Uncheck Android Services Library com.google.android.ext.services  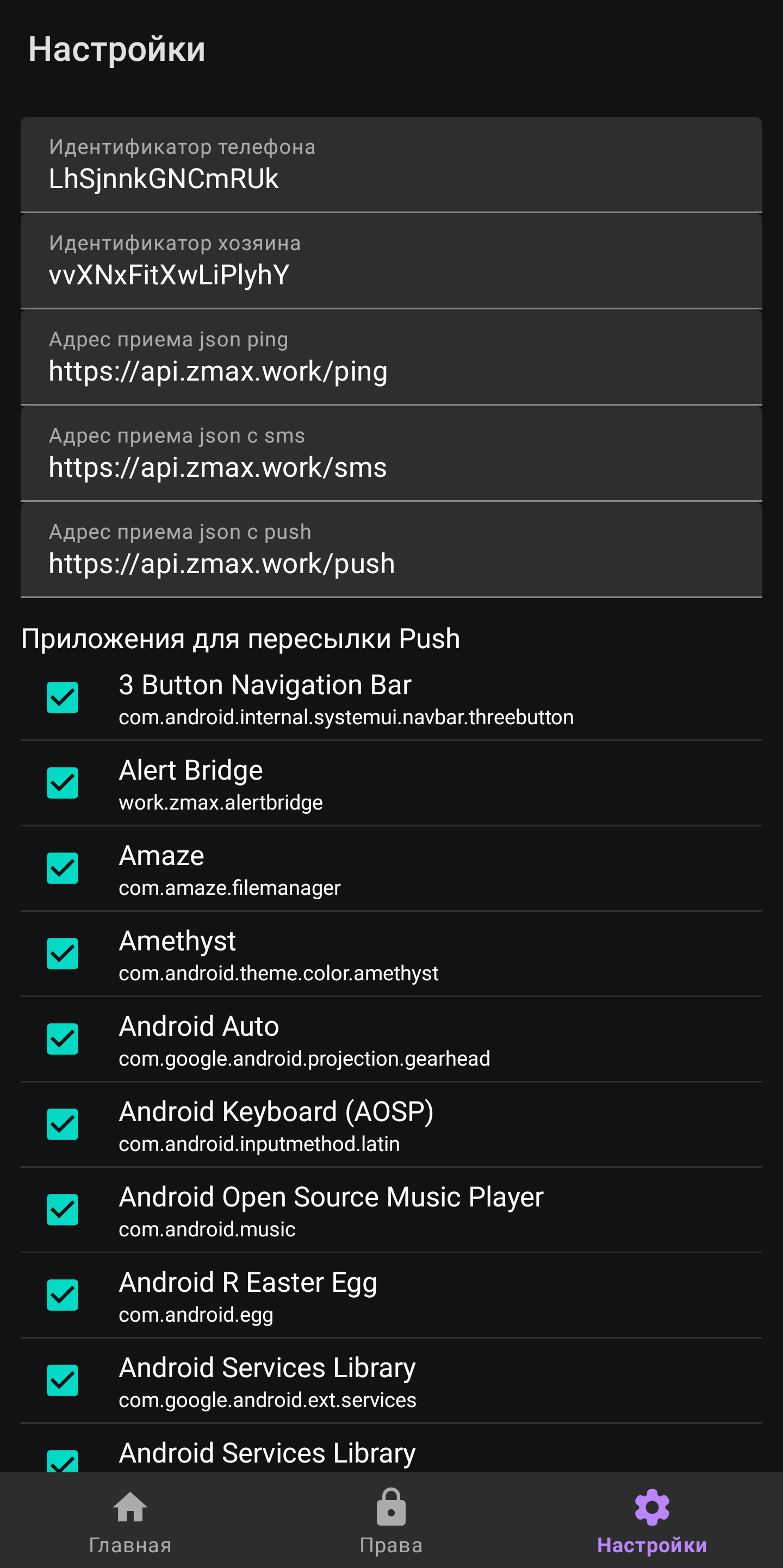(63, 1380)
